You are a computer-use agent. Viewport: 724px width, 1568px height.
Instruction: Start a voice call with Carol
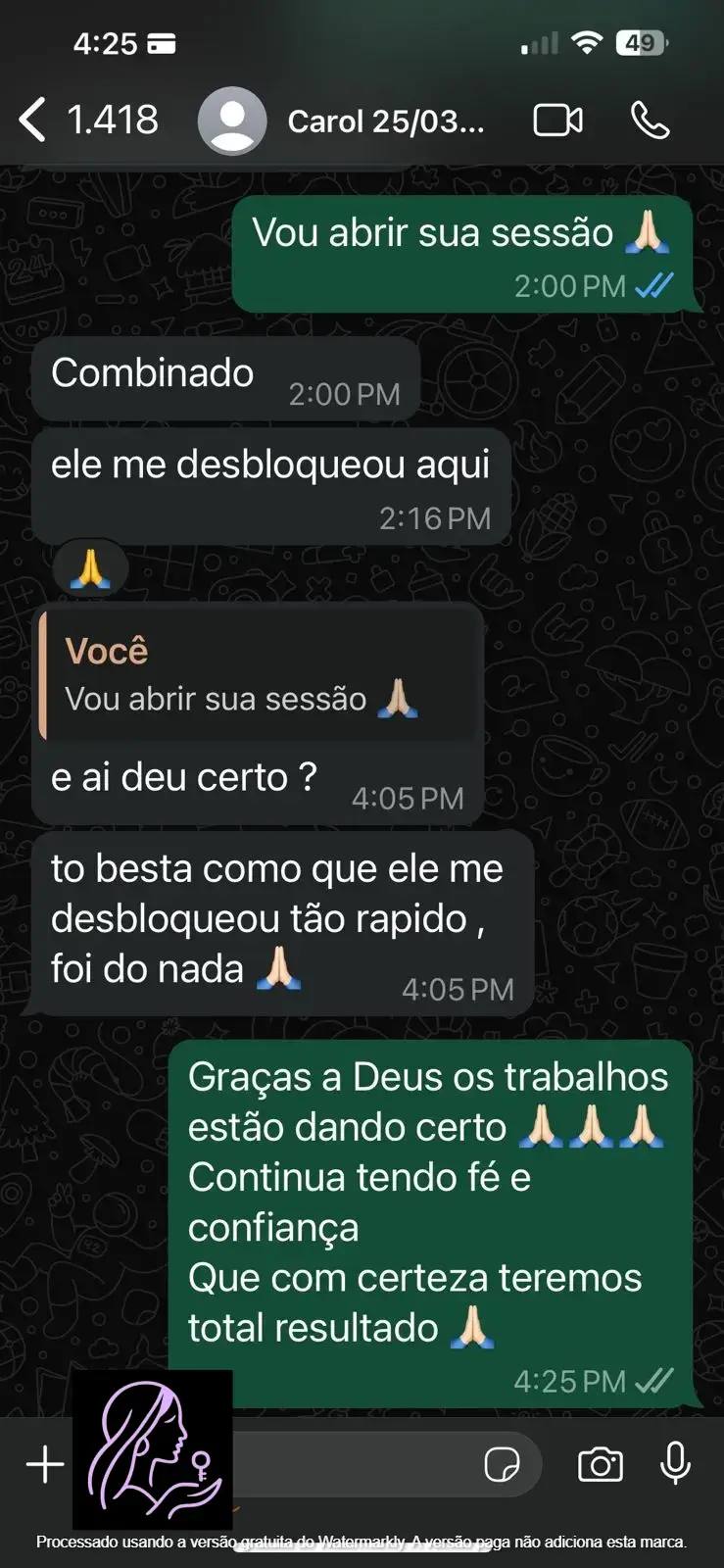pyautogui.click(x=650, y=121)
